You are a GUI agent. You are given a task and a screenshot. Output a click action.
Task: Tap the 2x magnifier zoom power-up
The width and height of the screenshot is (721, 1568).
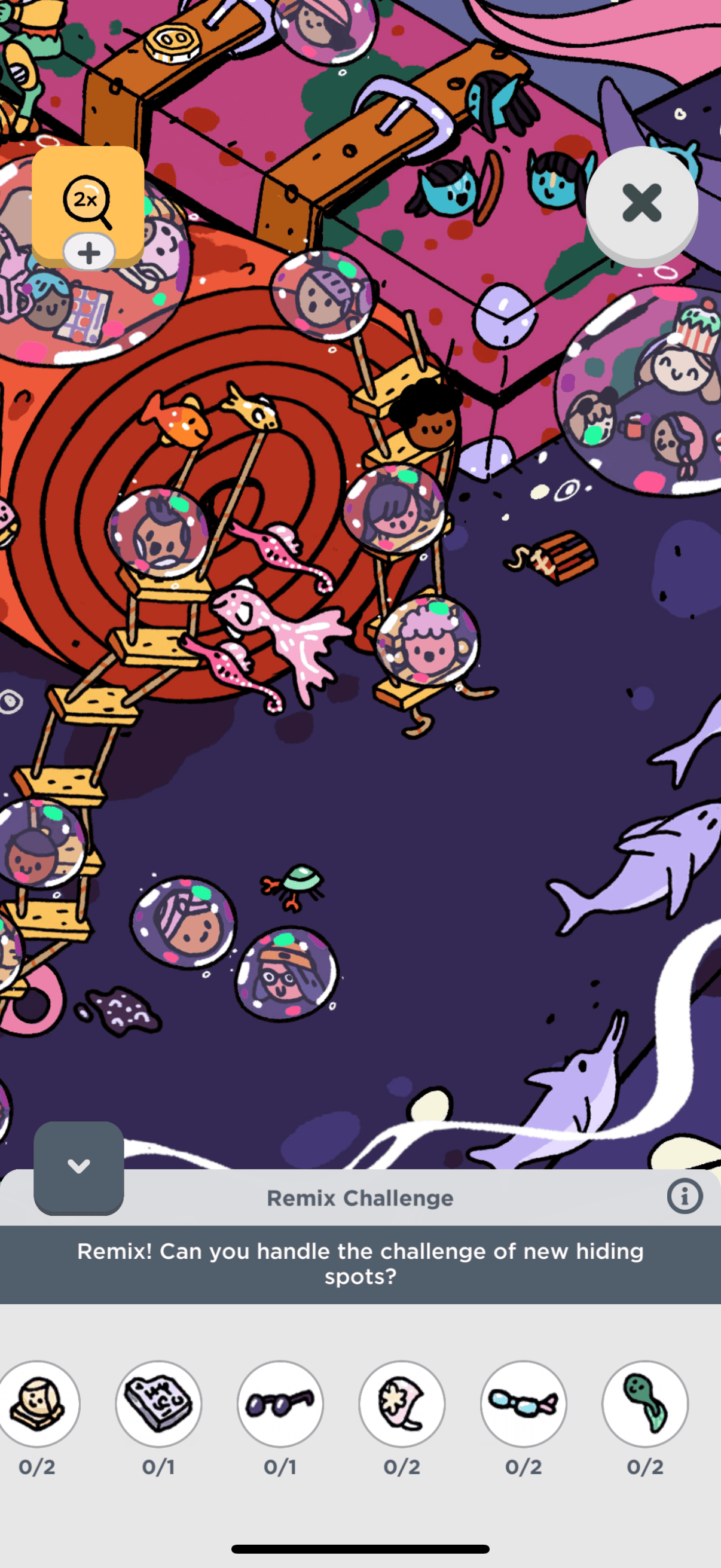click(x=88, y=203)
